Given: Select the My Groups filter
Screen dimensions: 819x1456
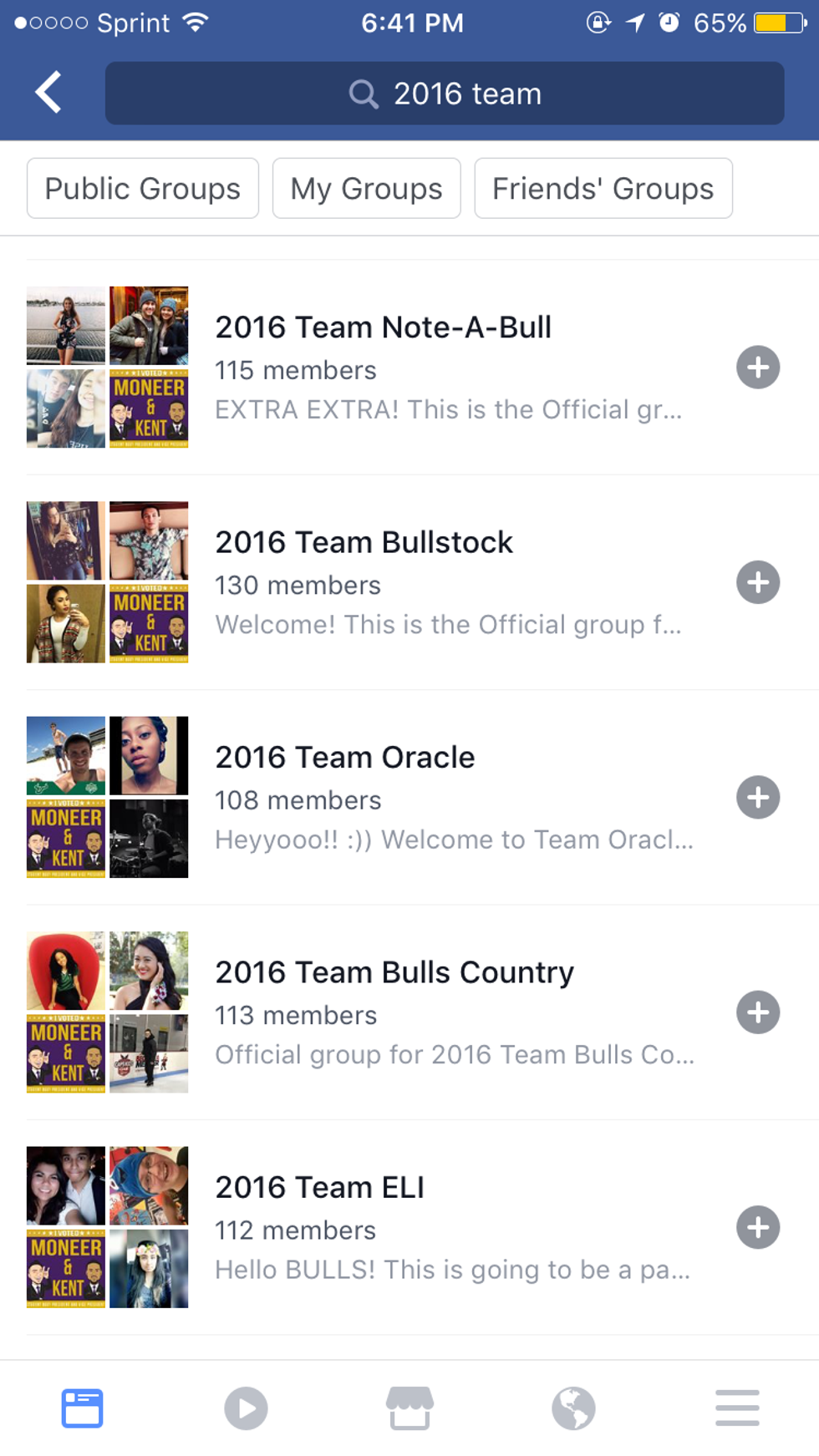Looking at the screenshot, I should pyautogui.click(x=366, y=189).
